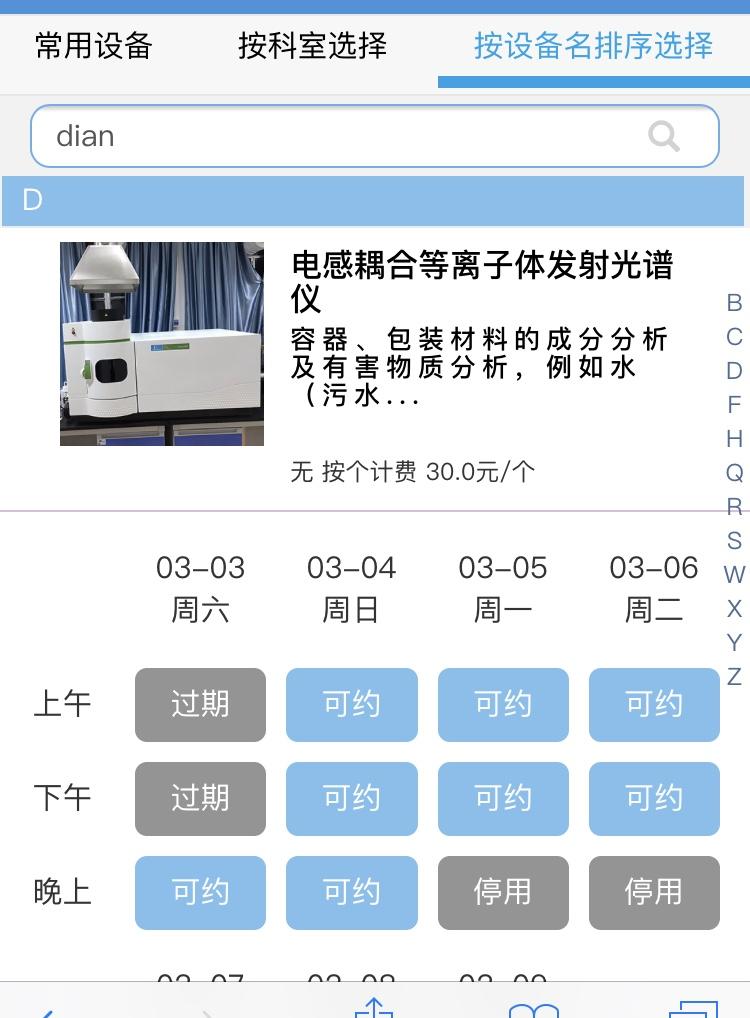Focus the search field containing dian
This screenshot has height=1018, width=750.
tap(375, 136)
